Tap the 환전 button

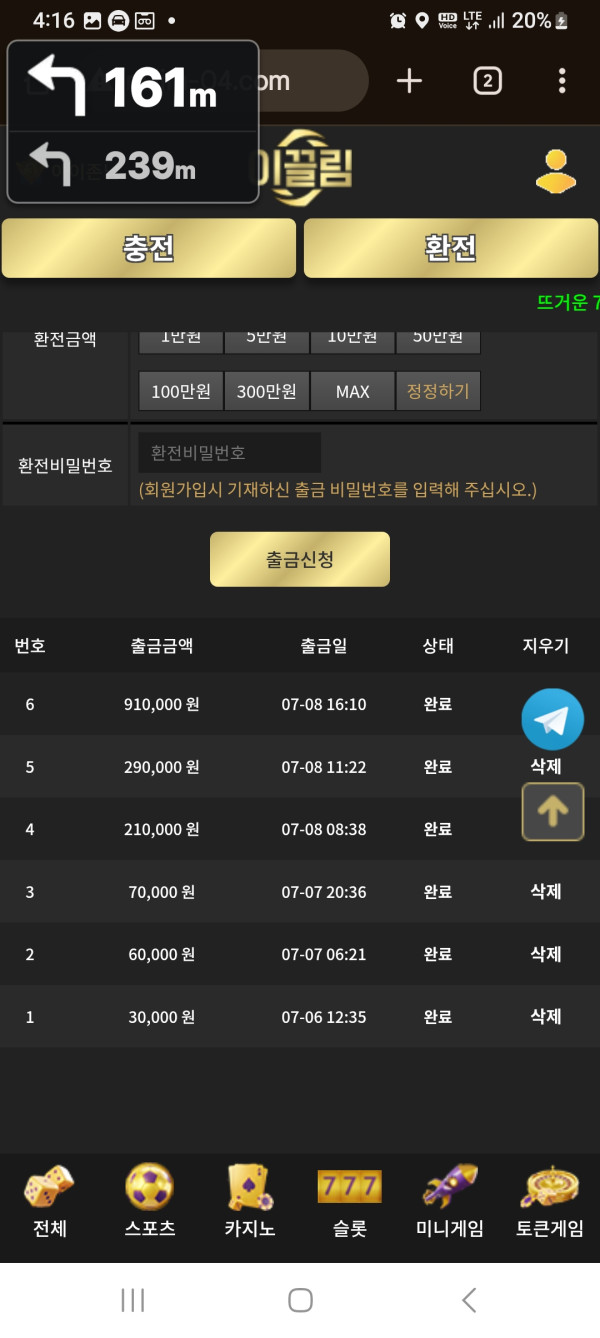[451, 248]
